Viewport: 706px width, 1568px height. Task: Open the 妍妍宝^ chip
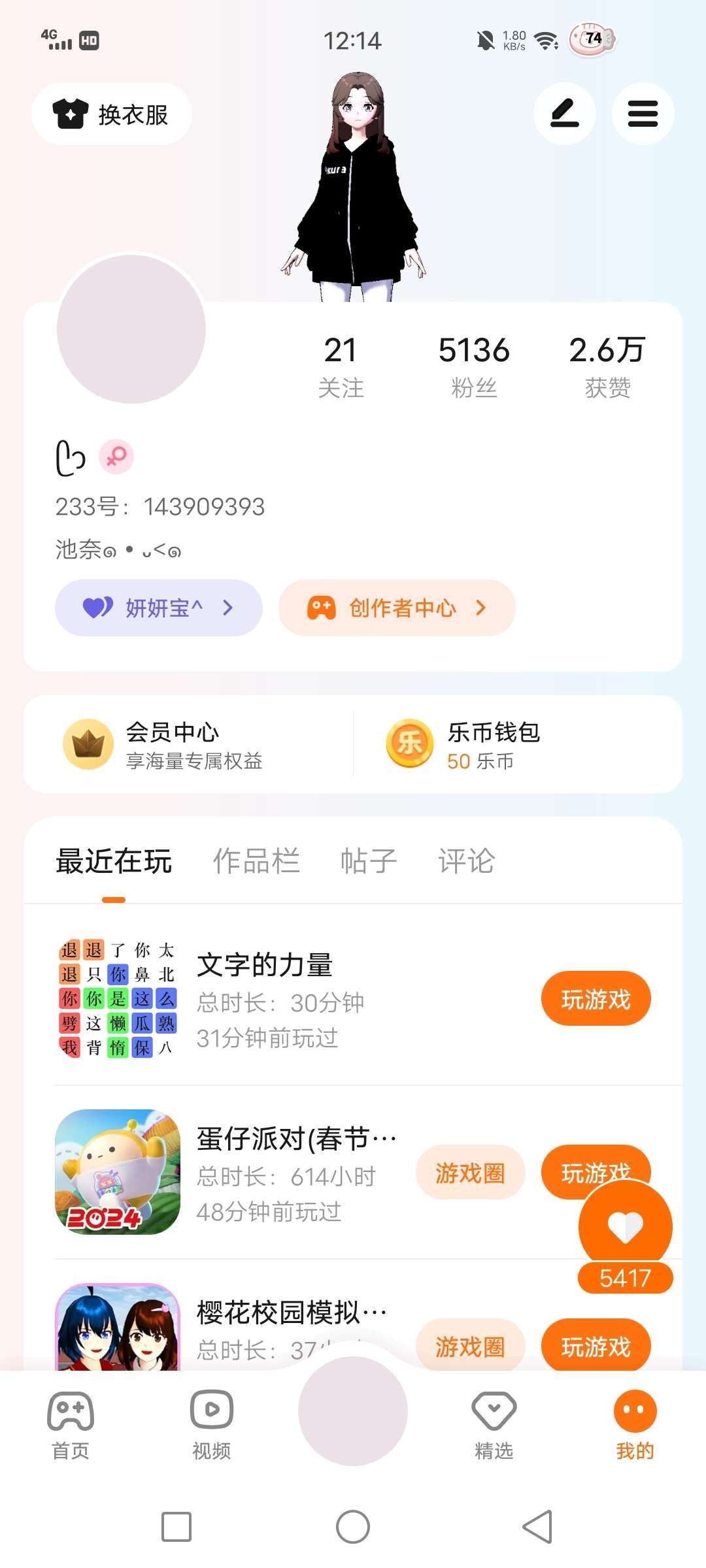coord(159,608)
